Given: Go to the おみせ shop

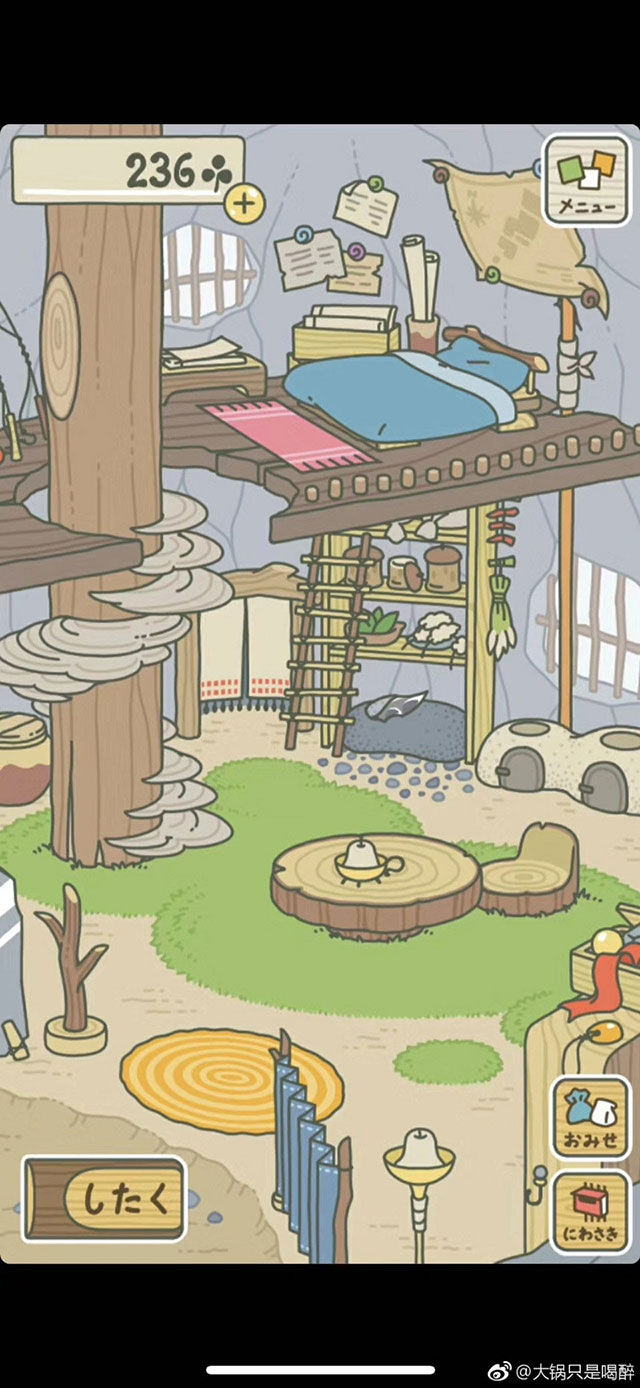Looking at the screenshot, I should click(x=591, y=1117).
